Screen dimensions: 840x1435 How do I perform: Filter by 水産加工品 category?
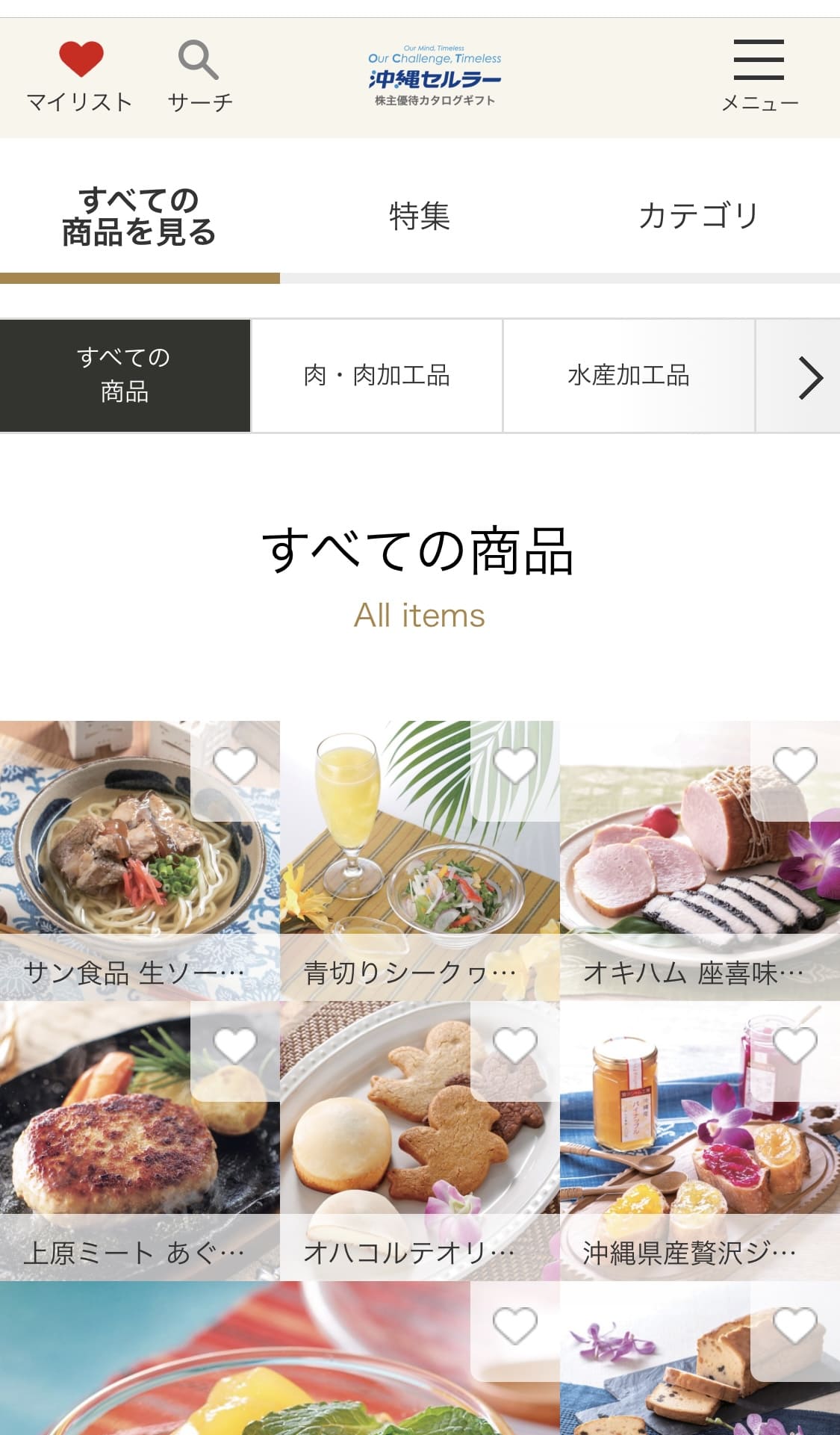click(x=628, y=376)
